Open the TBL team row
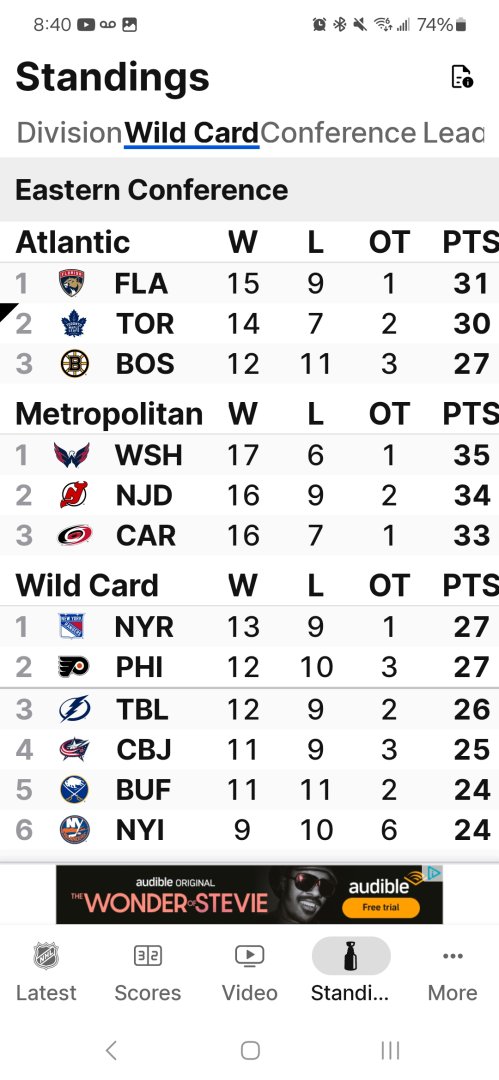This screenshot has height=1080, width=499. (x=250, y=709)
